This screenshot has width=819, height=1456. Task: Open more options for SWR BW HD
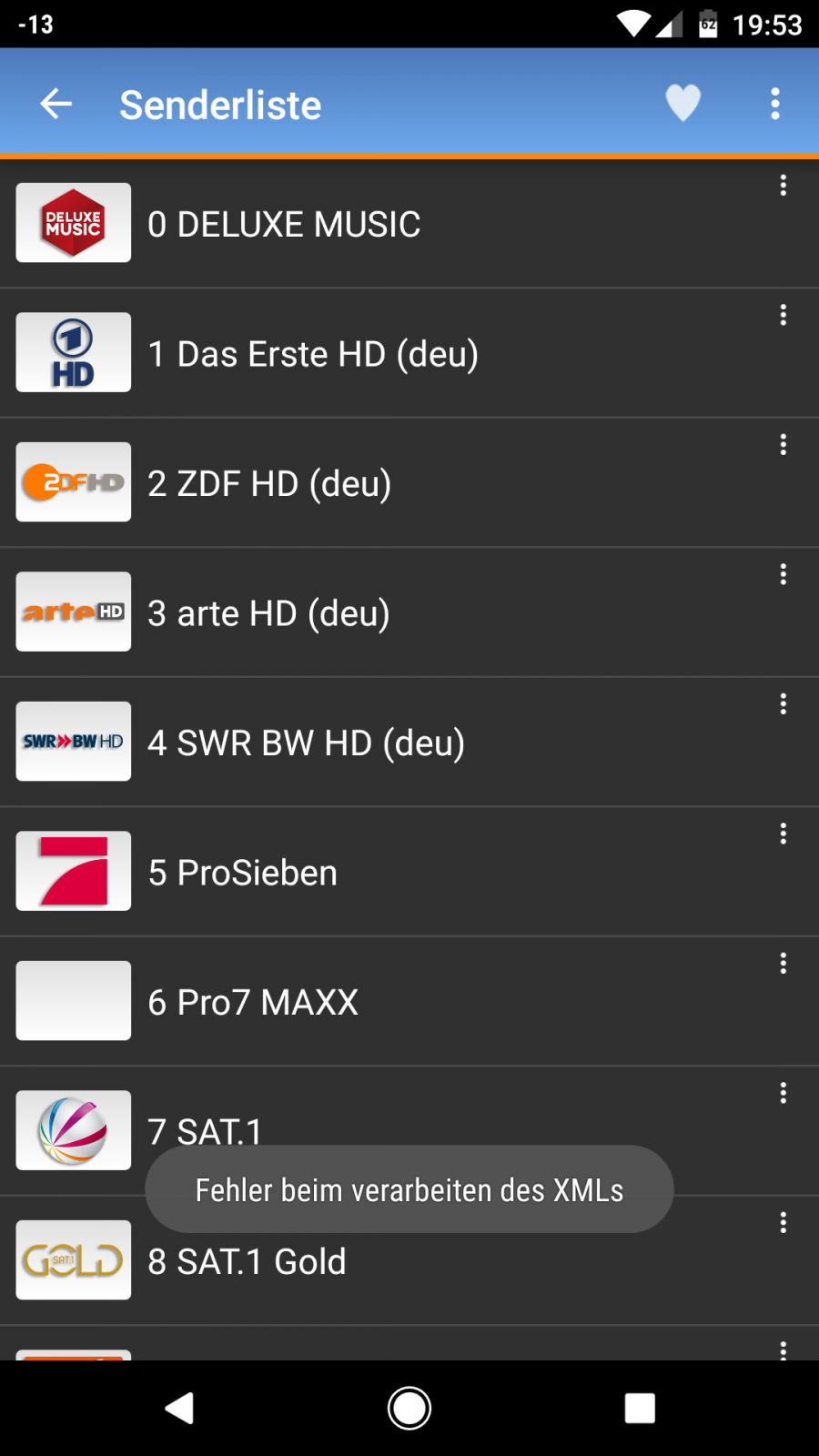(x=783, y=704)
